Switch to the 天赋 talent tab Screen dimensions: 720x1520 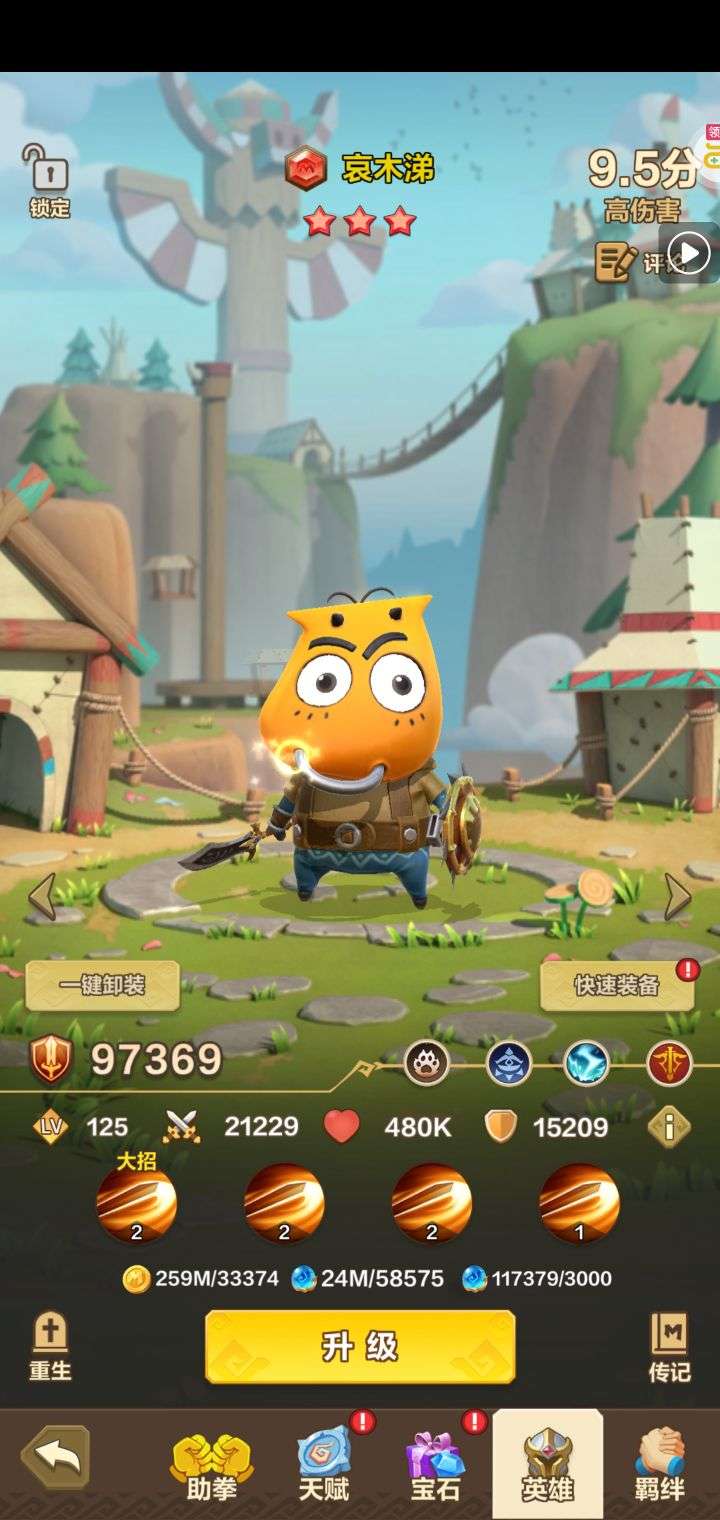pos(324,1466)
